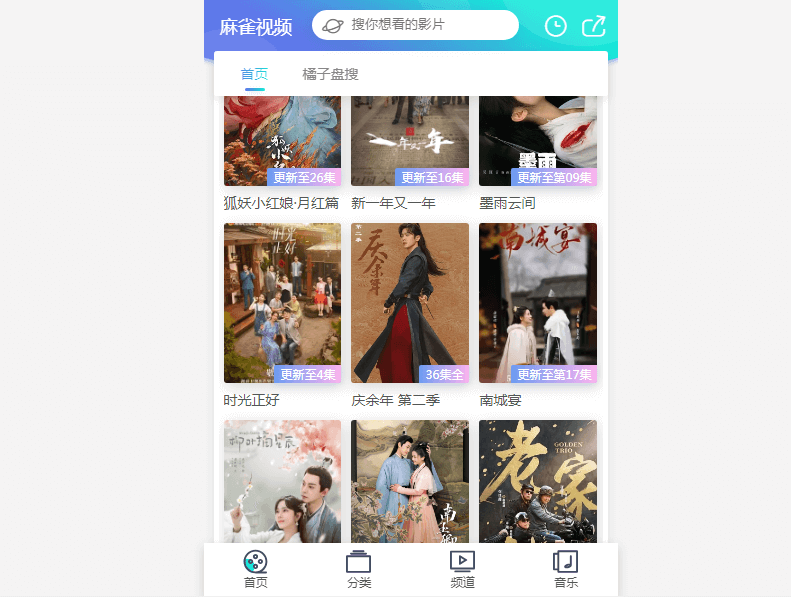Select 首页 in bottom navigation
This screenshot has height=598, width=791.
tap(255, 569)
